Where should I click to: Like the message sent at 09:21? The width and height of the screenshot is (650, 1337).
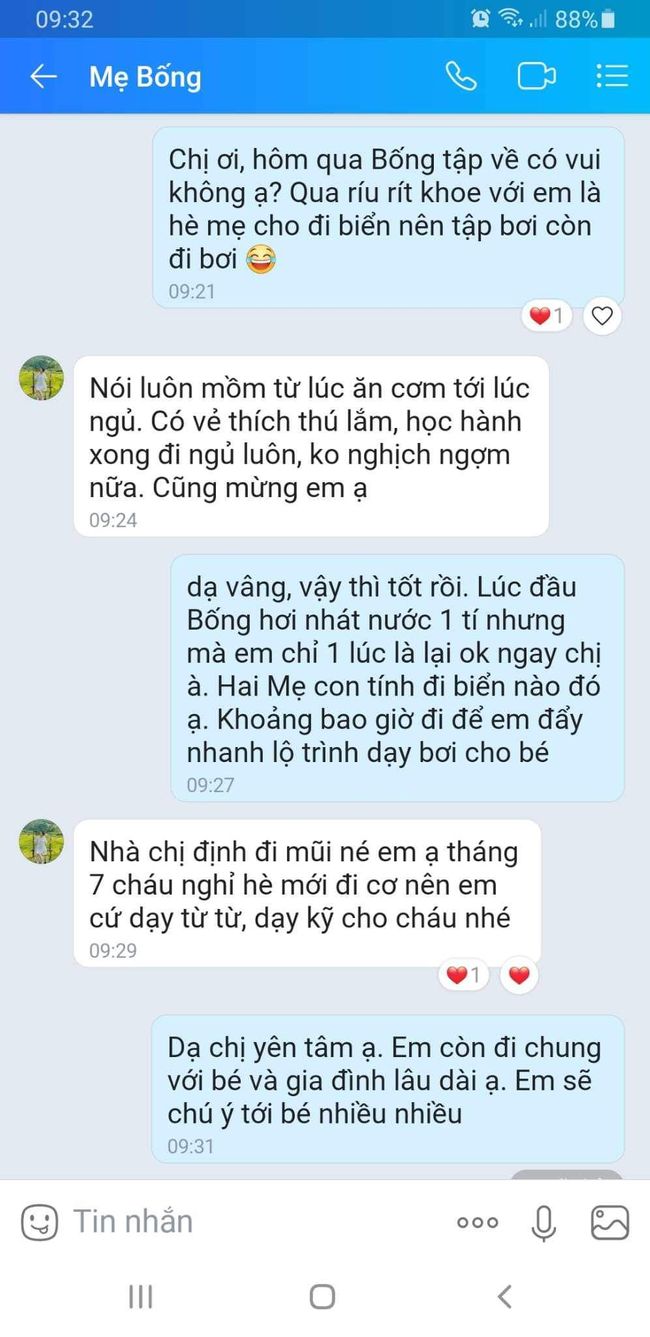[601, 317]
